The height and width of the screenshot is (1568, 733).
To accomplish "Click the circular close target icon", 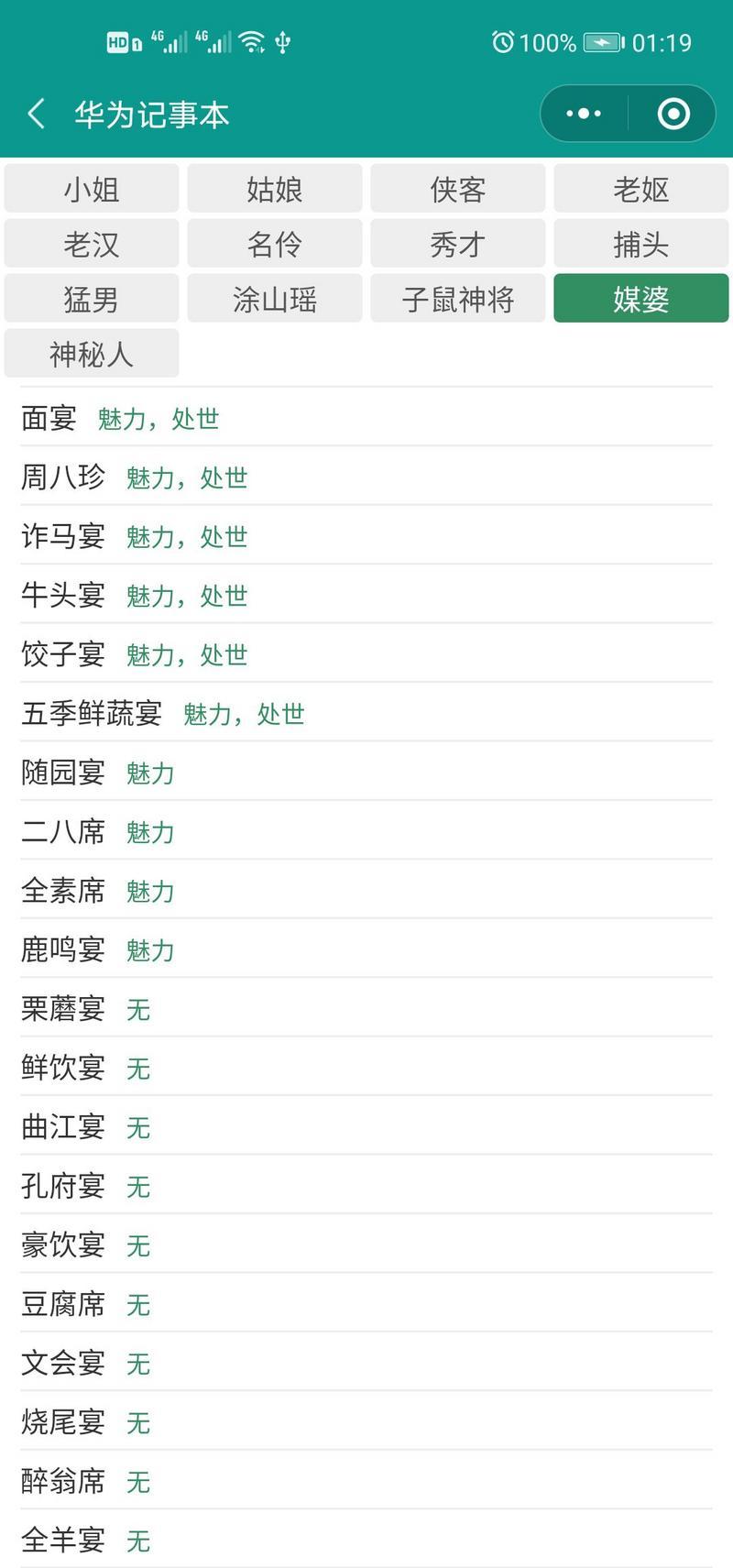I will pyautogui.click(x=672, y=113).
